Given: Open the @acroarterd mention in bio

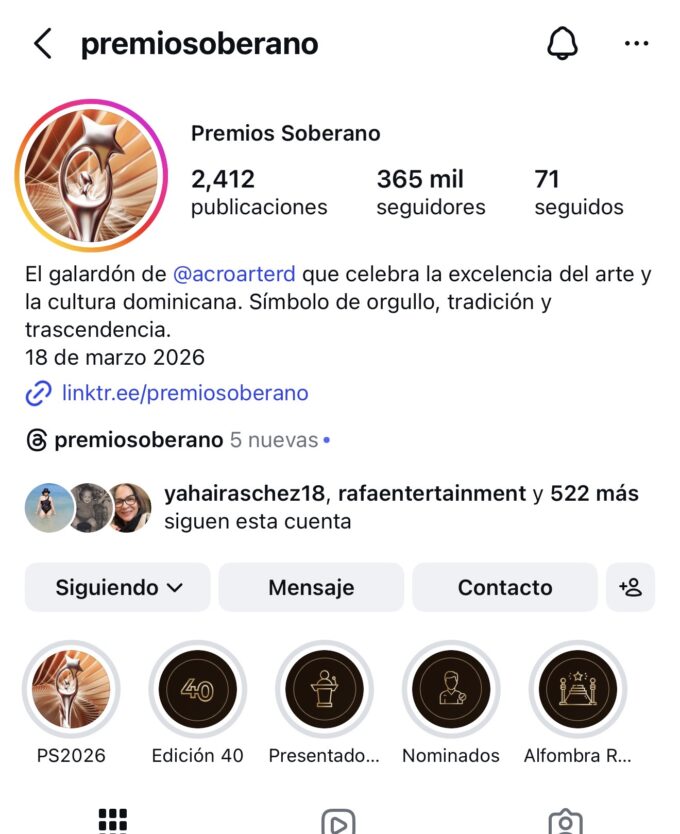Looking at the screenshot, I should [235, 273].
